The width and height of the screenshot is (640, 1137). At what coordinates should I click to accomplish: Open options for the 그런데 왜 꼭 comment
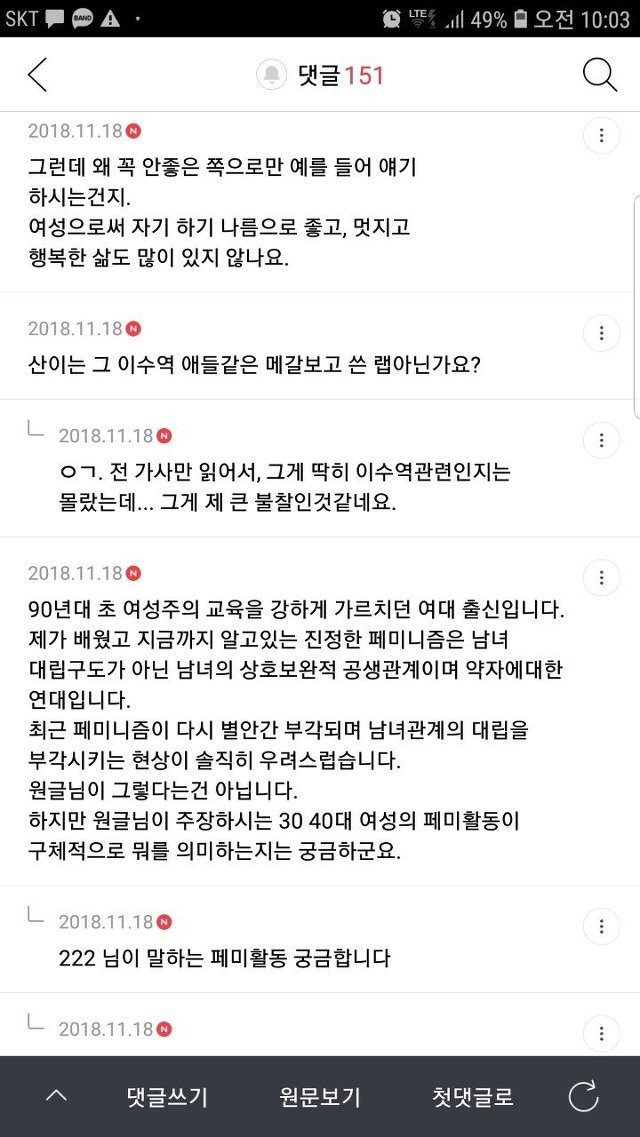click(x=601, y=135)
